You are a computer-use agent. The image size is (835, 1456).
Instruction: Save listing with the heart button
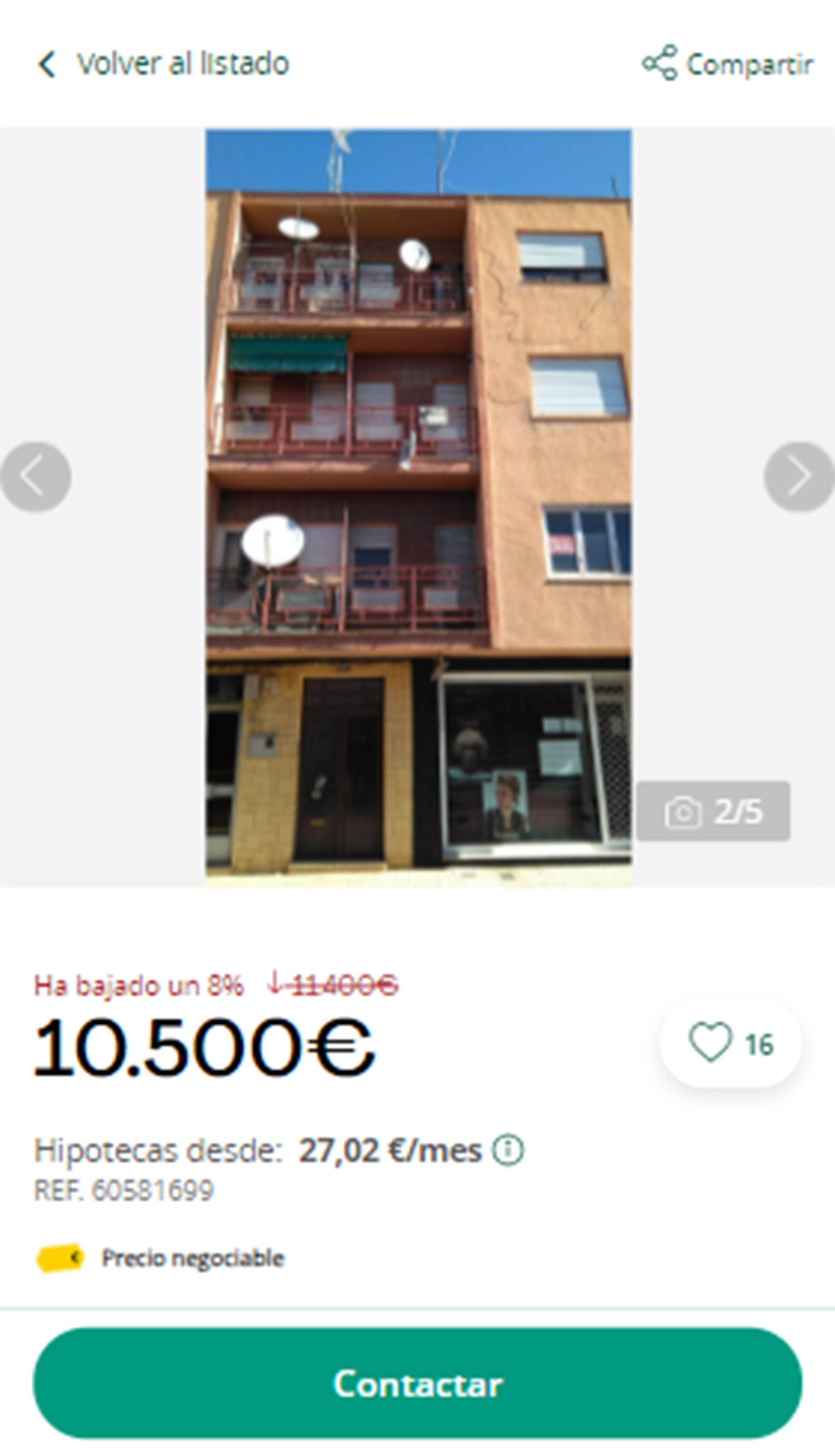click(x=730, y=1043)
